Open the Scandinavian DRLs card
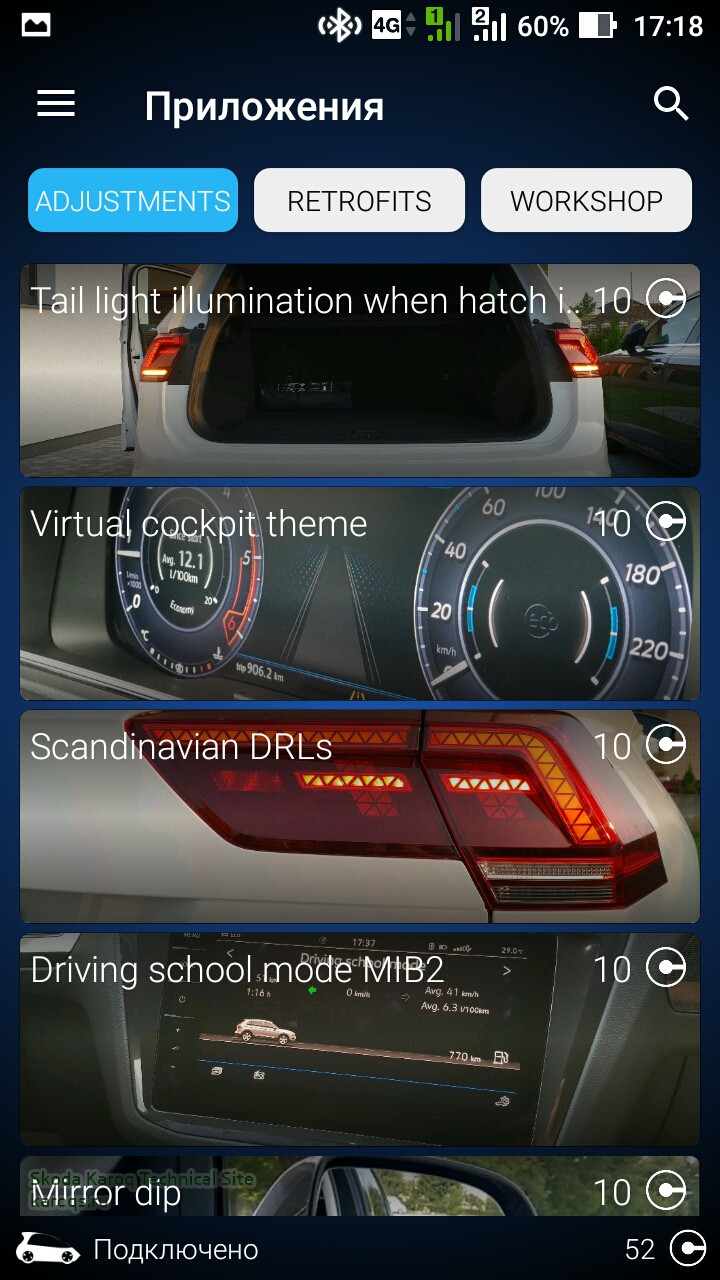The image size is (720, 1280). pos(360,816)
